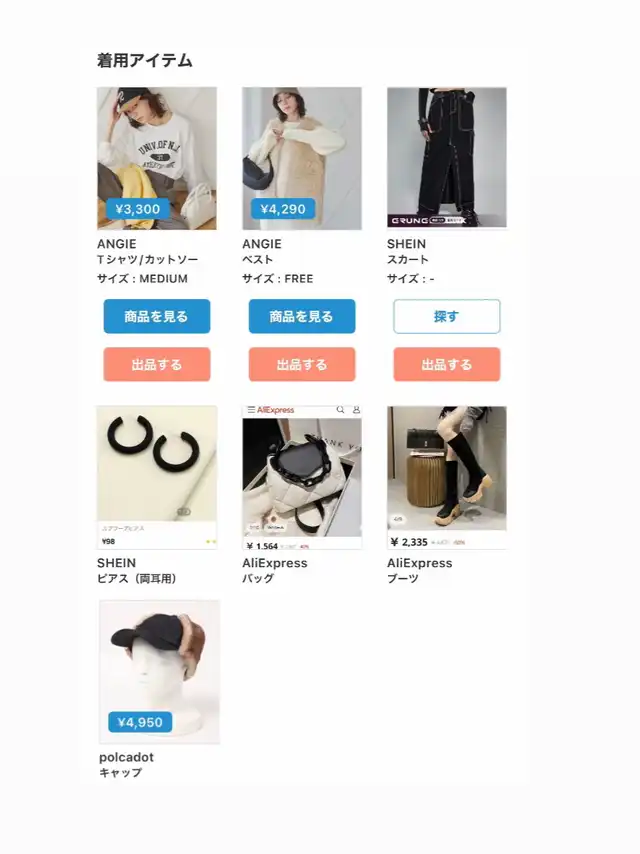View the ANGIE vest product page
Viewport: 640px width, 854px height.
click(302, 316)
